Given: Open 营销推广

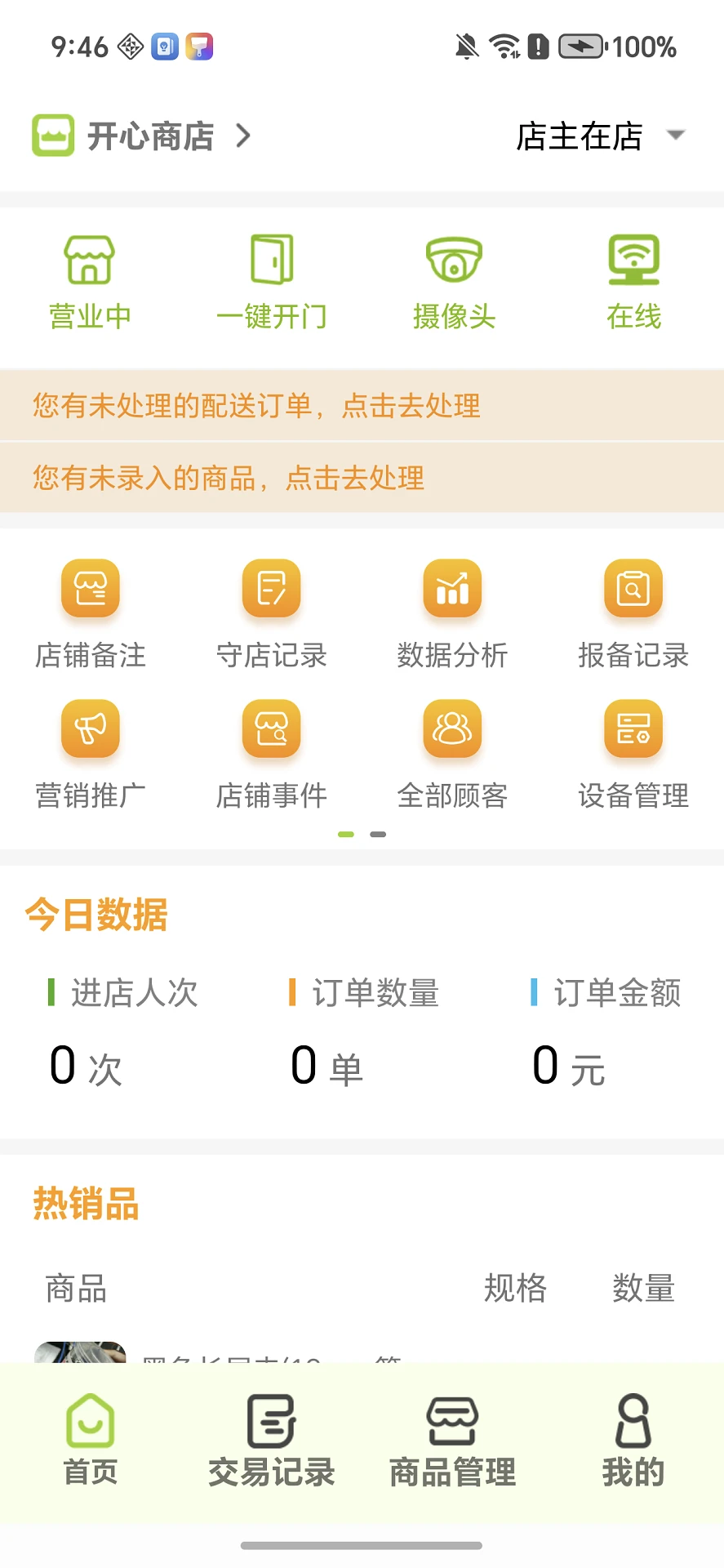Looking at the screenshot, I should (91, 753).
